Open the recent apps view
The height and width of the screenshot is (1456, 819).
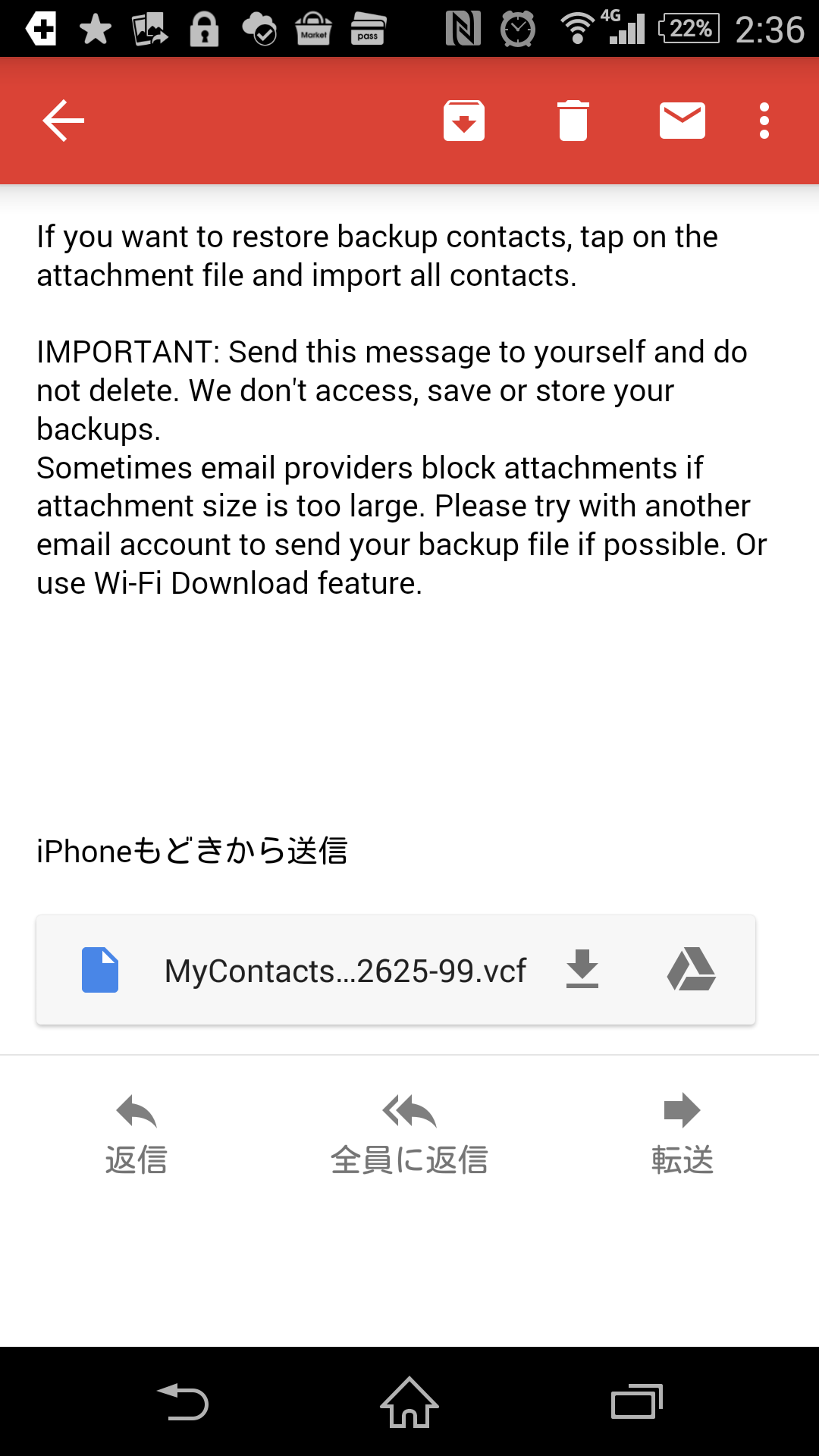tap(636, 1402)
